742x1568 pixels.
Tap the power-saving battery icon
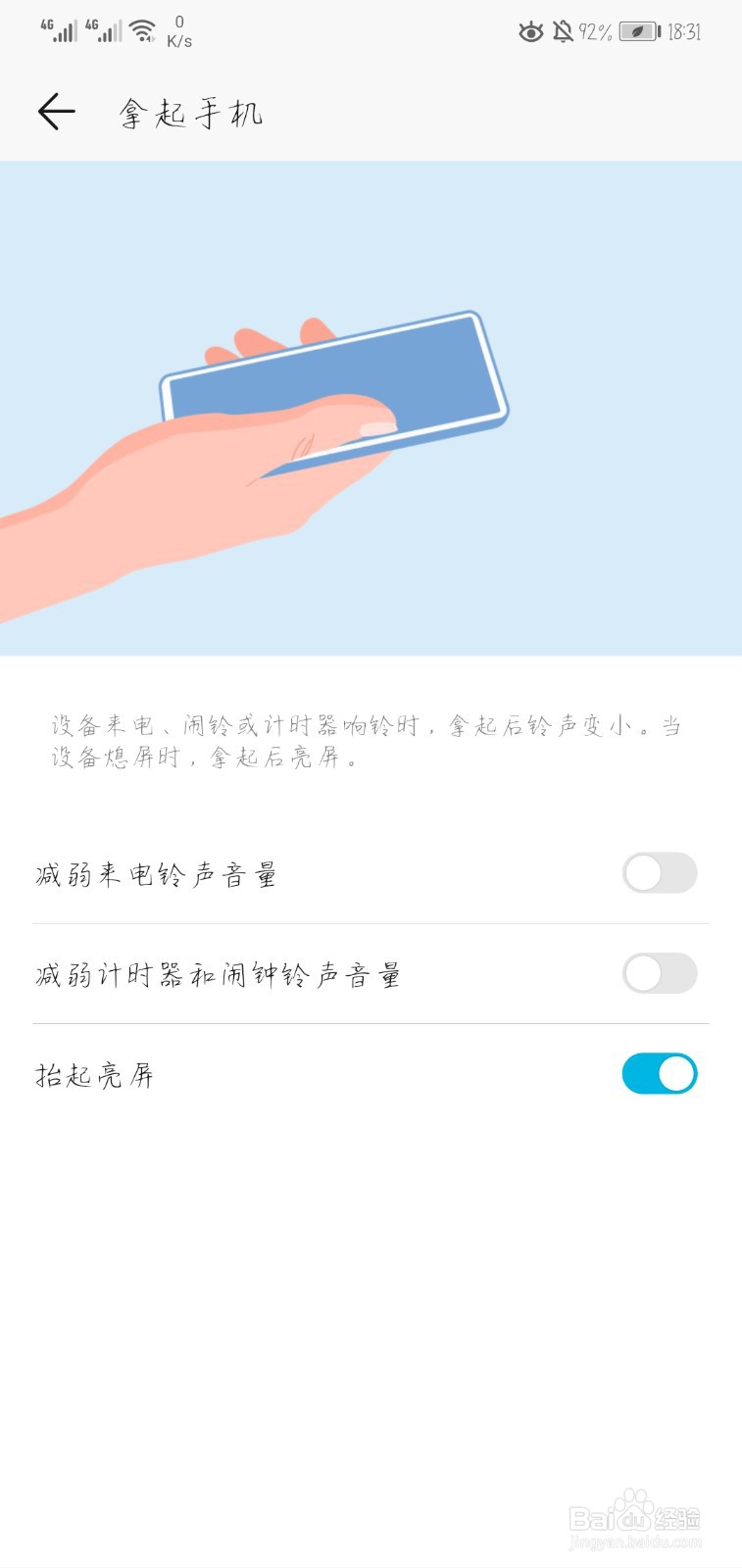(x=637, y=32)
